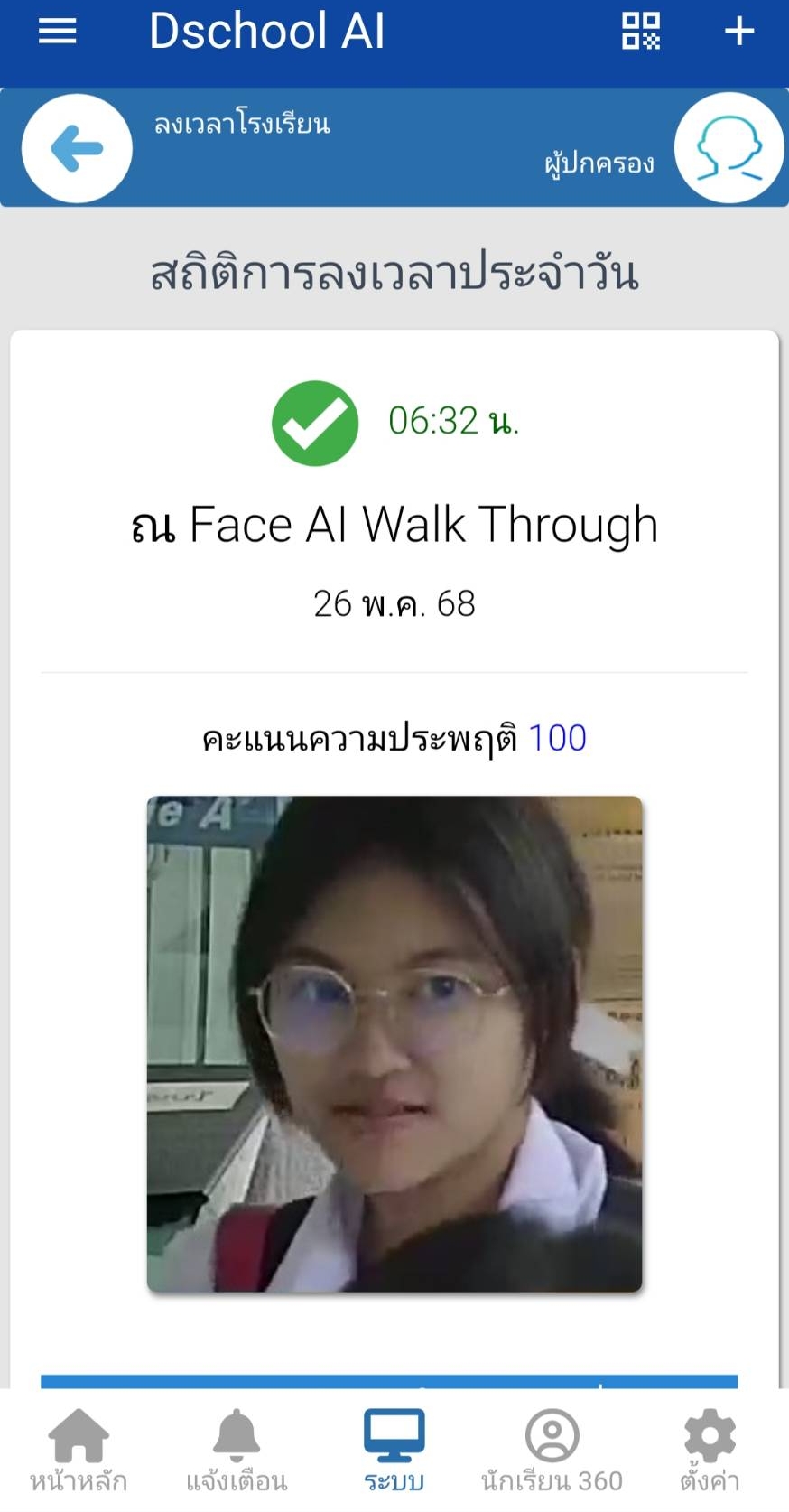
Task: Open the parent profile avatar icon
Action: (729, 148)
